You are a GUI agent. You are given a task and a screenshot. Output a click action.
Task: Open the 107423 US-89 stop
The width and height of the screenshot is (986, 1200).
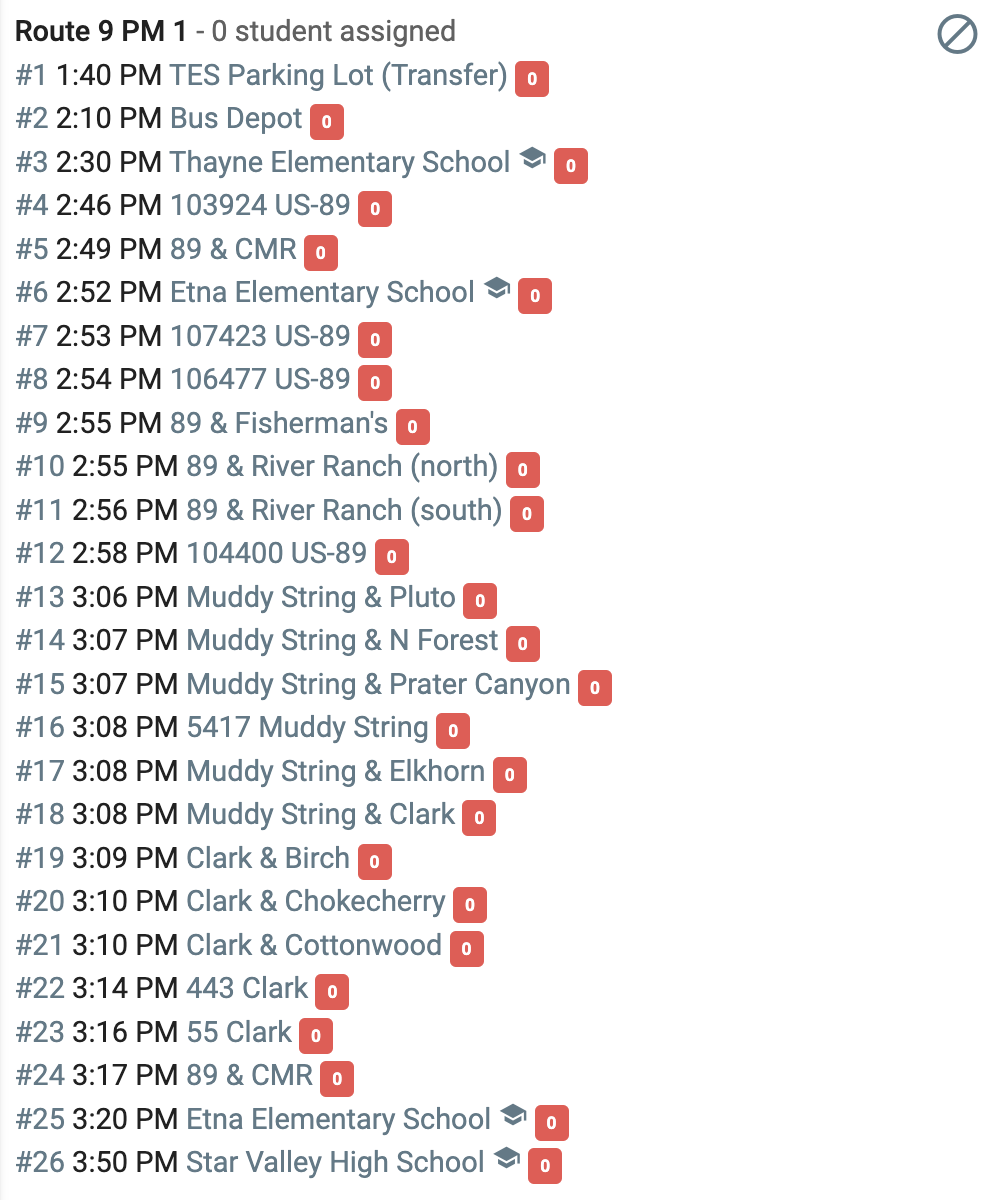[260, 336]
